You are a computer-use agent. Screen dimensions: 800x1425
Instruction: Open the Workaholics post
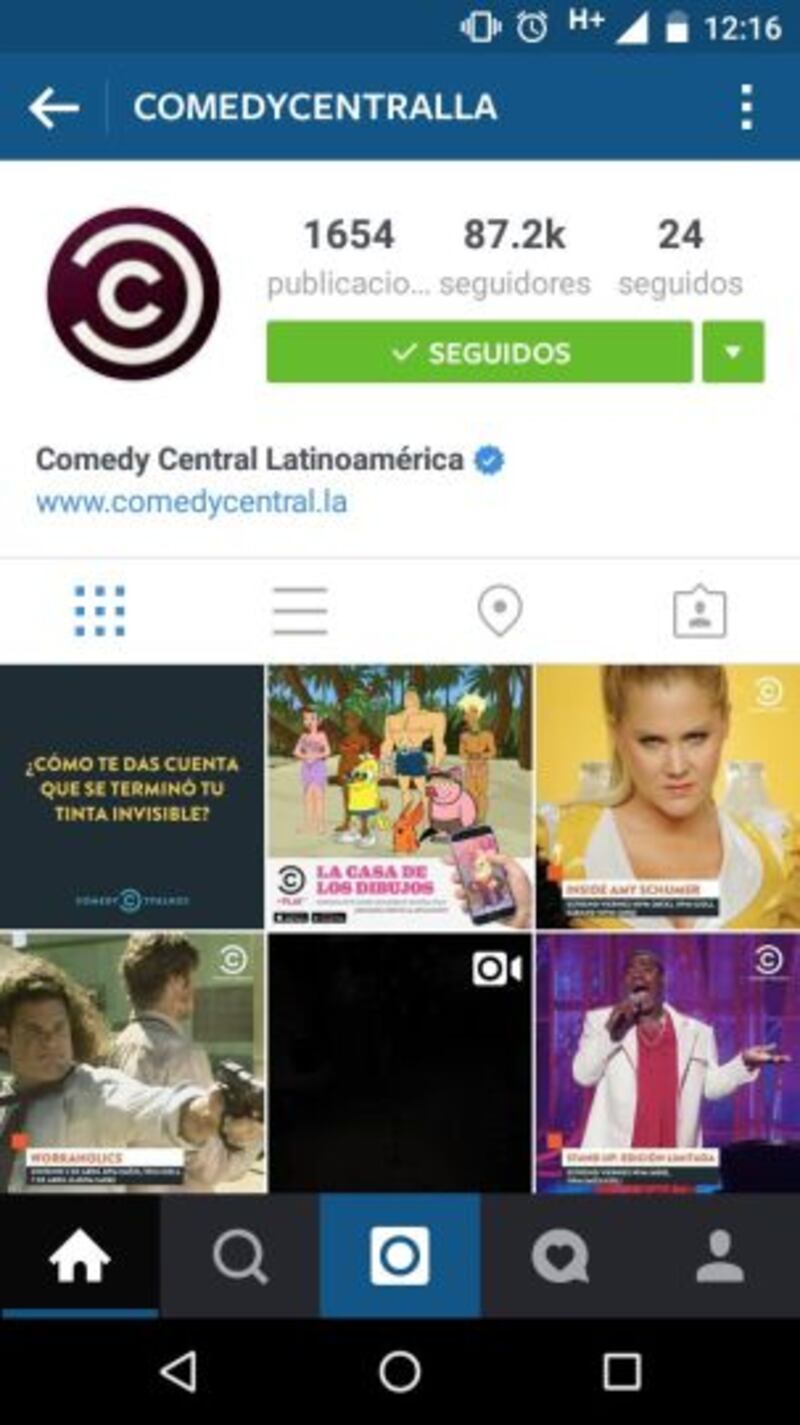pos(132,1062)
